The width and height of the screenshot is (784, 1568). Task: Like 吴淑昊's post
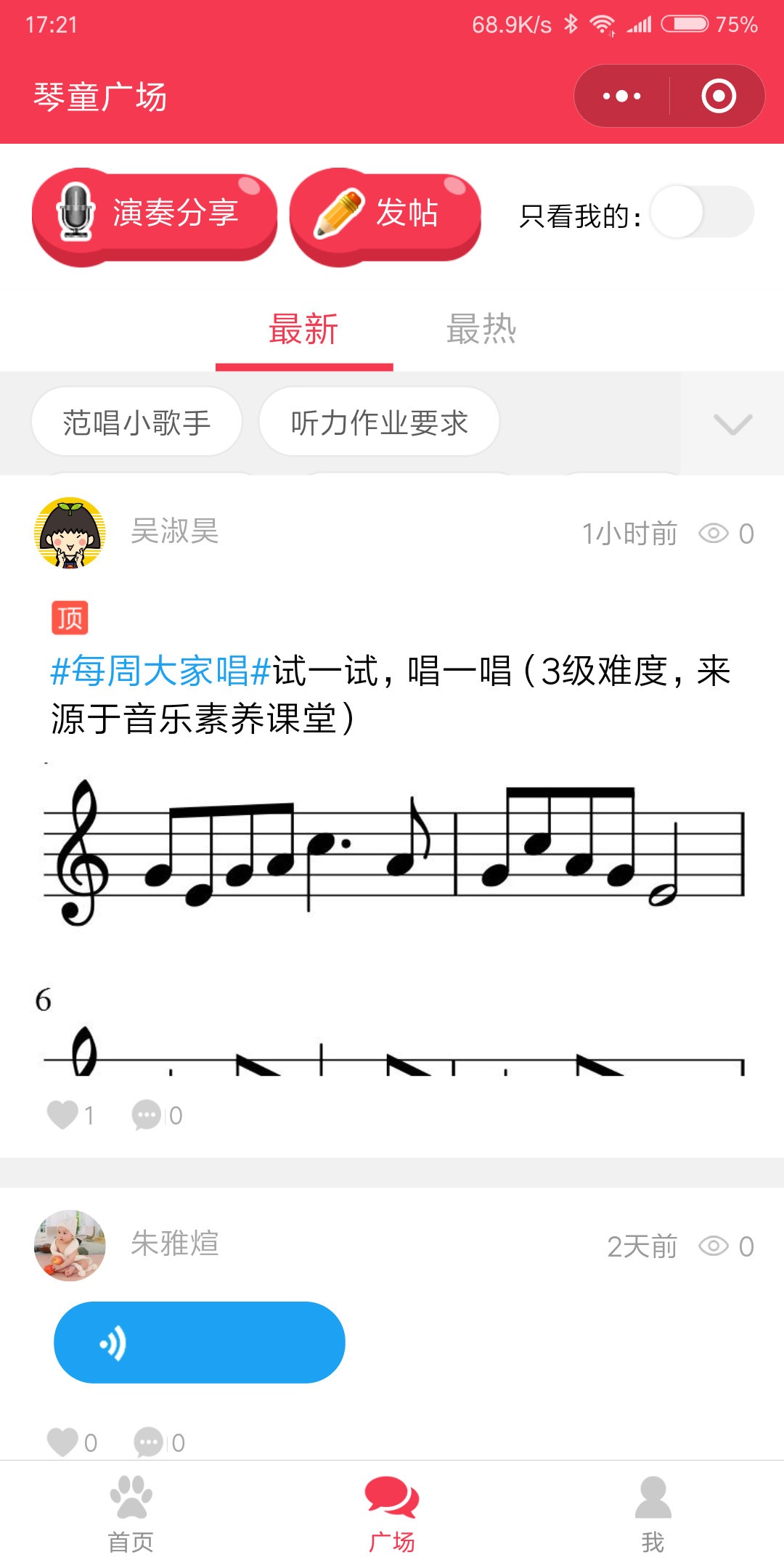(63, 1115)
